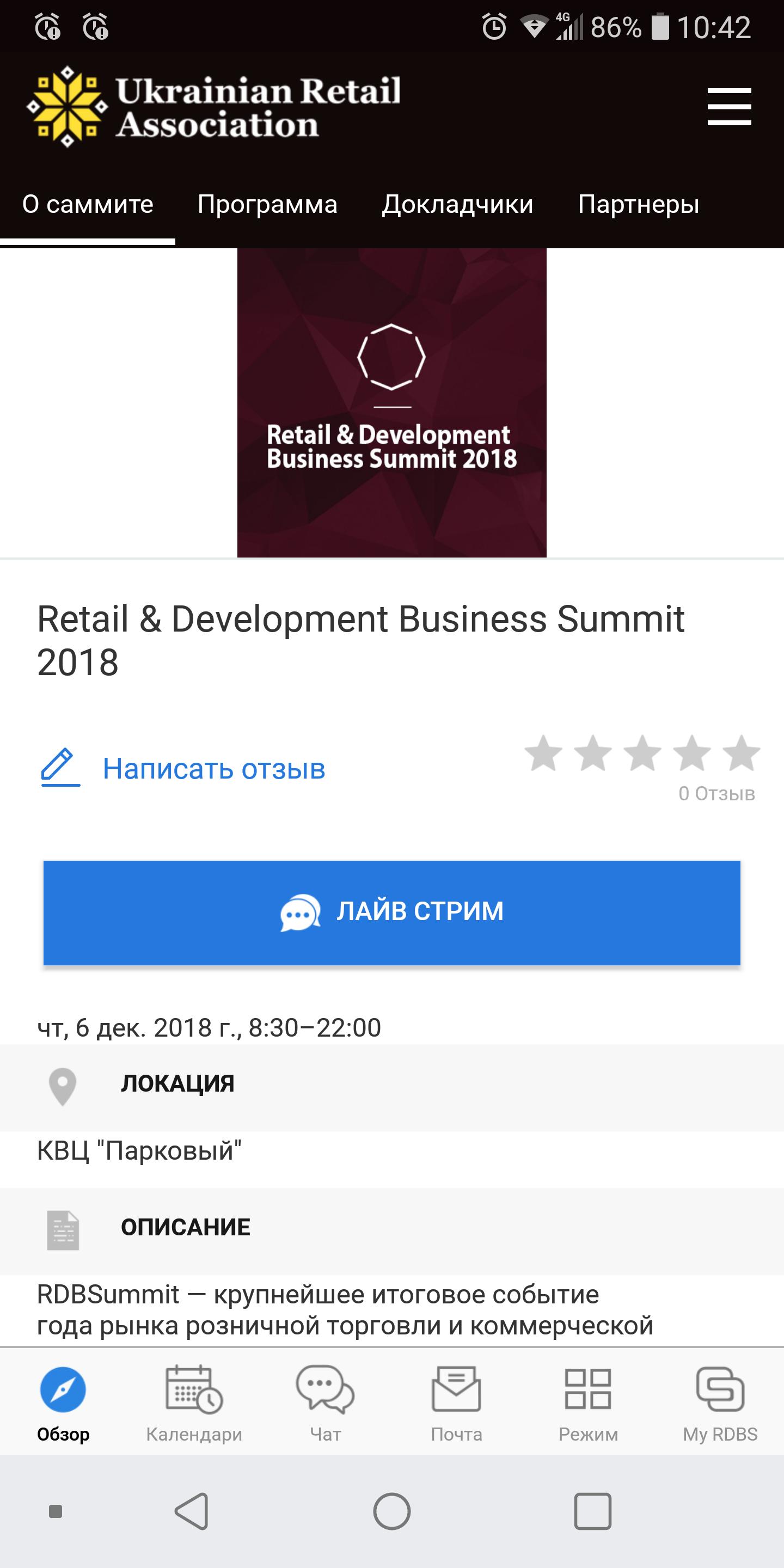Open the Режим grid icon

[x=589, y=1389]
